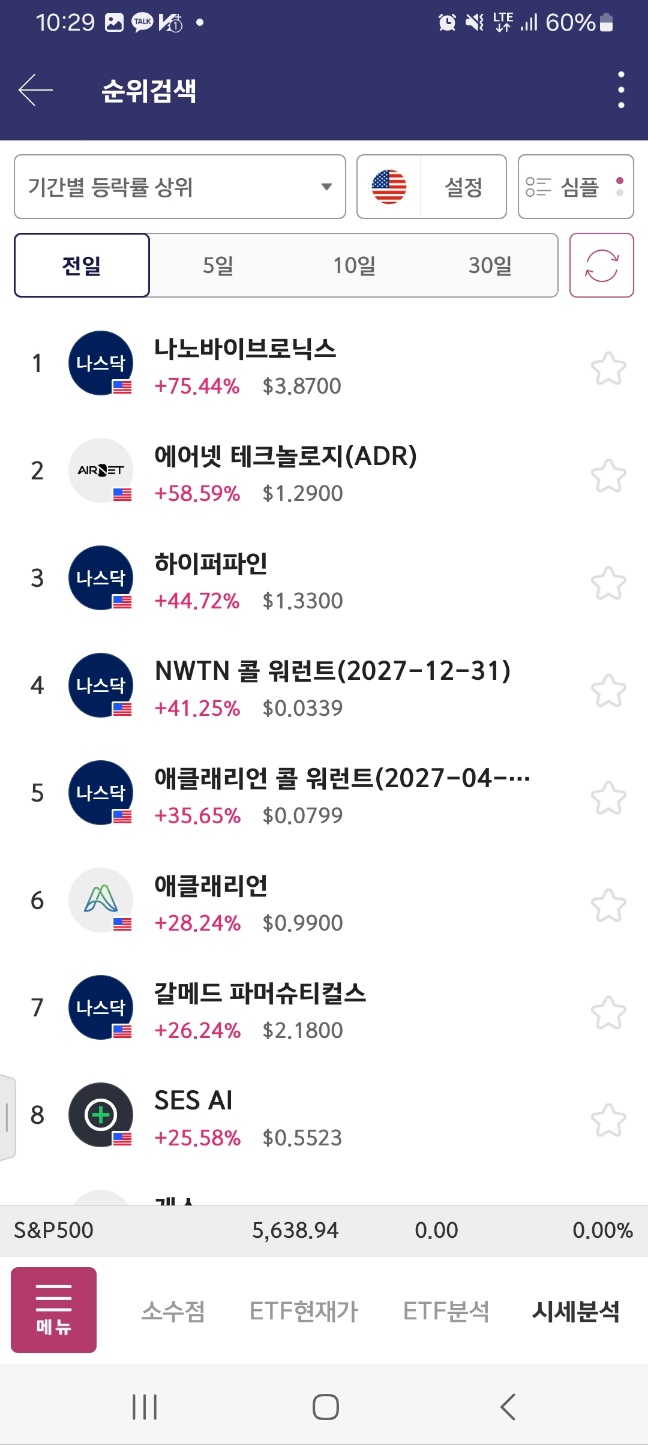Switch to the 30일 period tab
Image resolution: width=648 pixels, height=1445 pixels.
(x=489, y=266)
